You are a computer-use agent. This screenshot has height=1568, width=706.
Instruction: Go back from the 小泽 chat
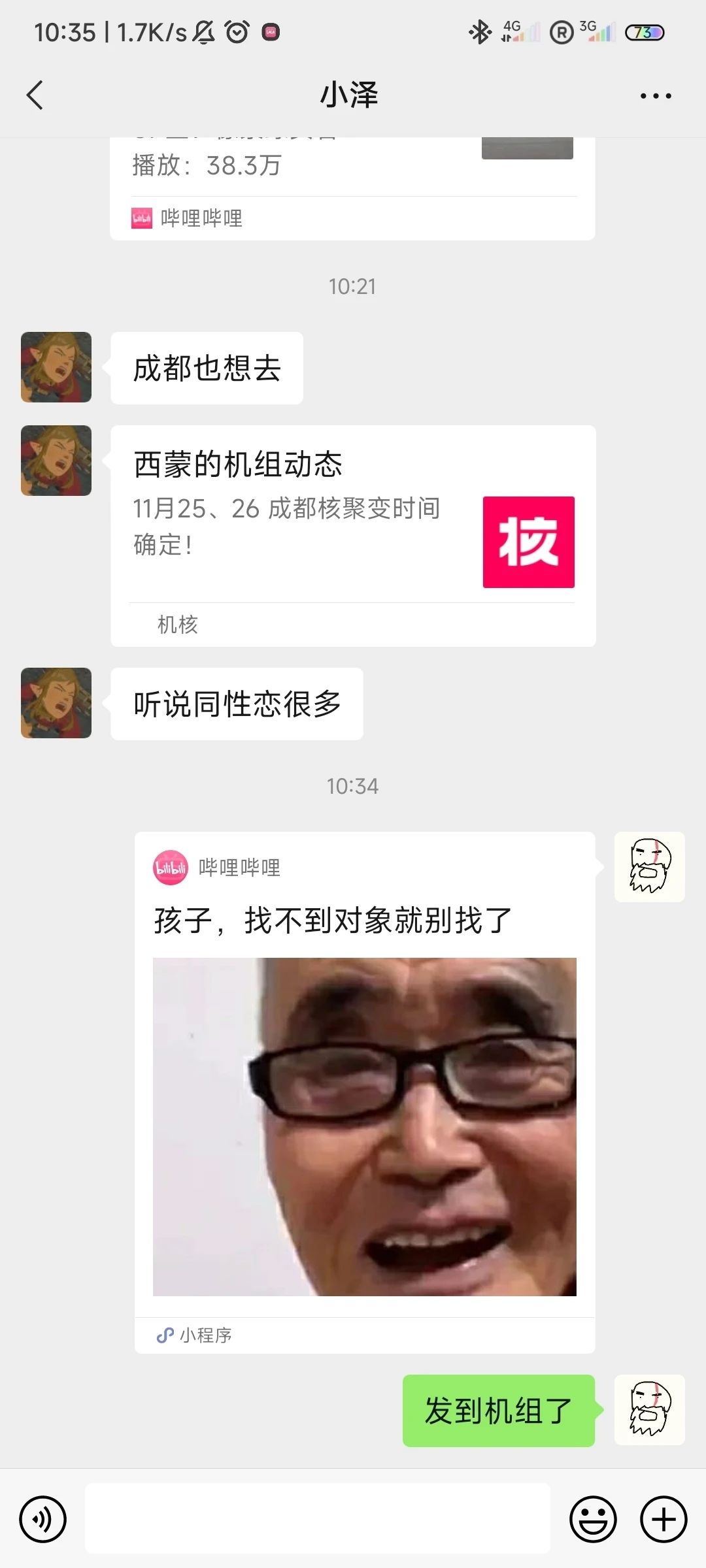pos(35,95)
